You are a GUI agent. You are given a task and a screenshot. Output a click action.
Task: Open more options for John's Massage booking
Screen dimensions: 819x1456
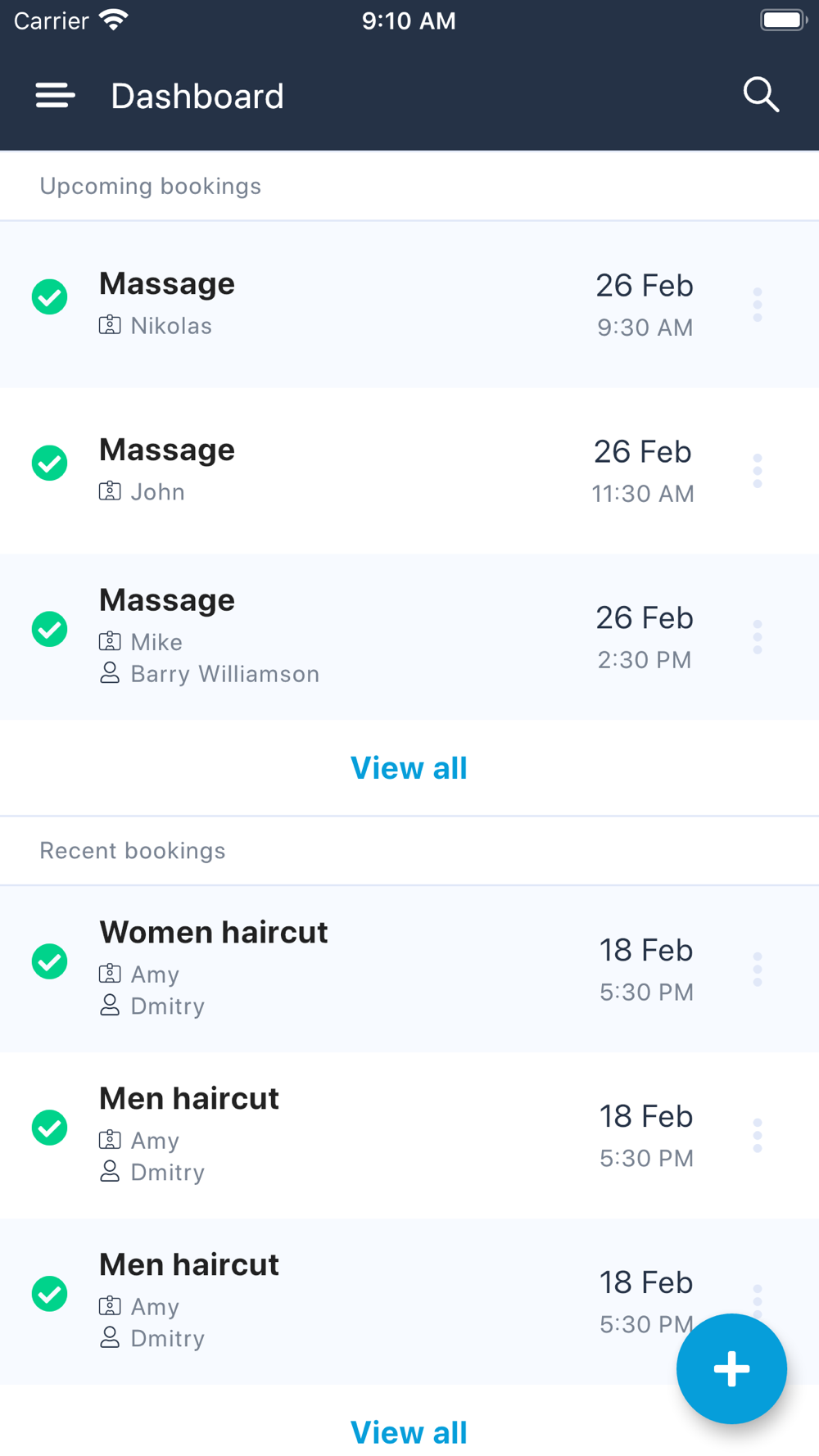(x=758, y=471)
